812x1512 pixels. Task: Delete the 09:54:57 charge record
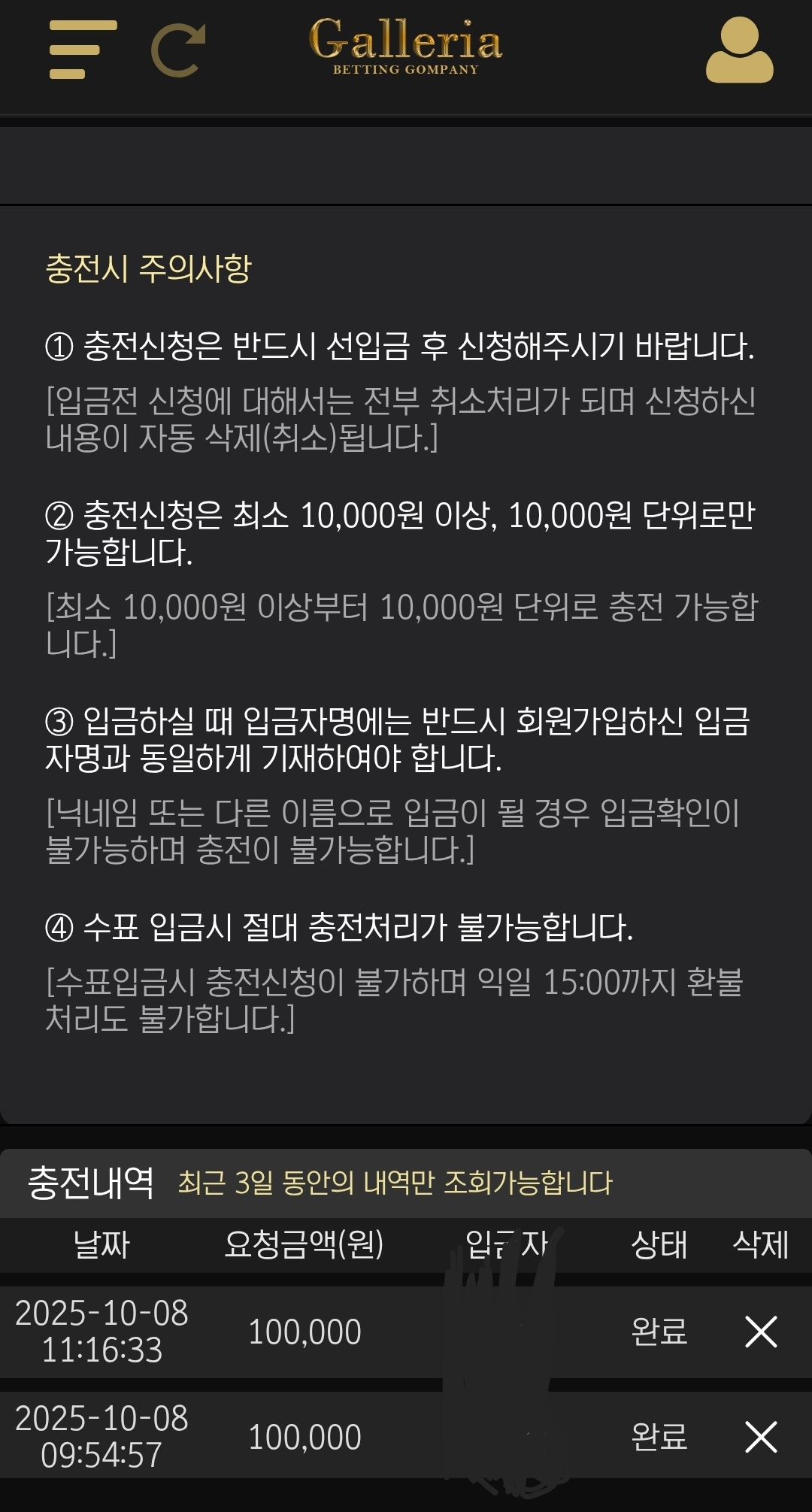tap(761, 1437)
